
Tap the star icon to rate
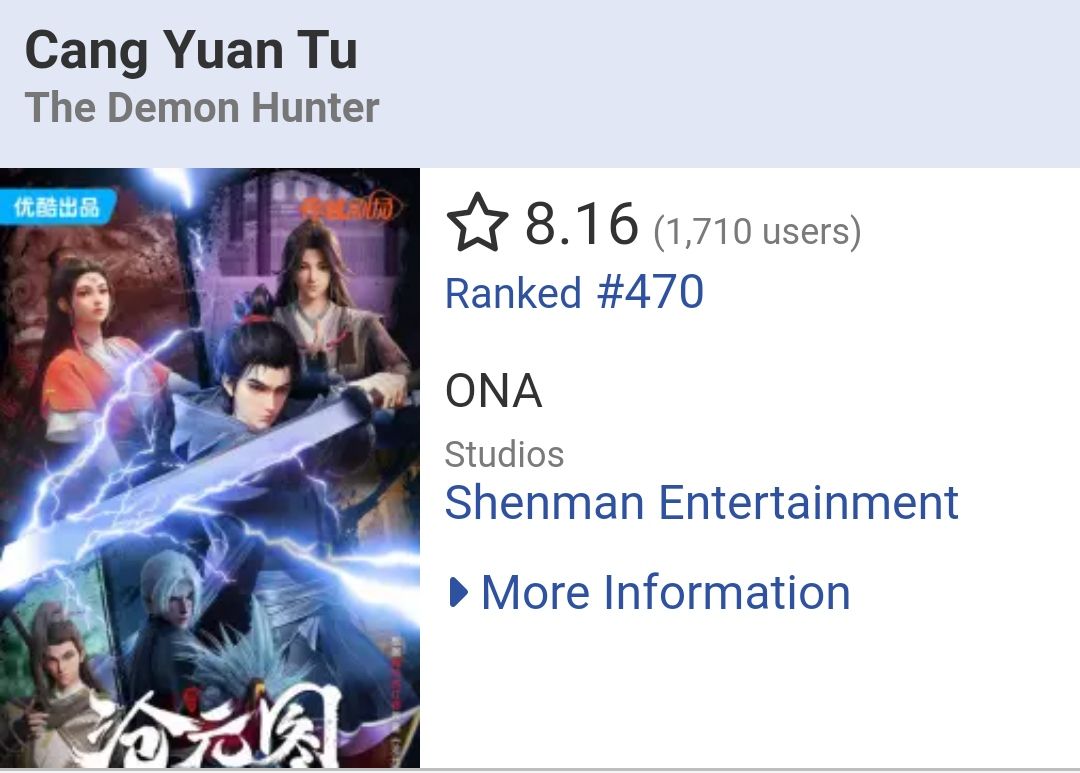tap(477, 224)
